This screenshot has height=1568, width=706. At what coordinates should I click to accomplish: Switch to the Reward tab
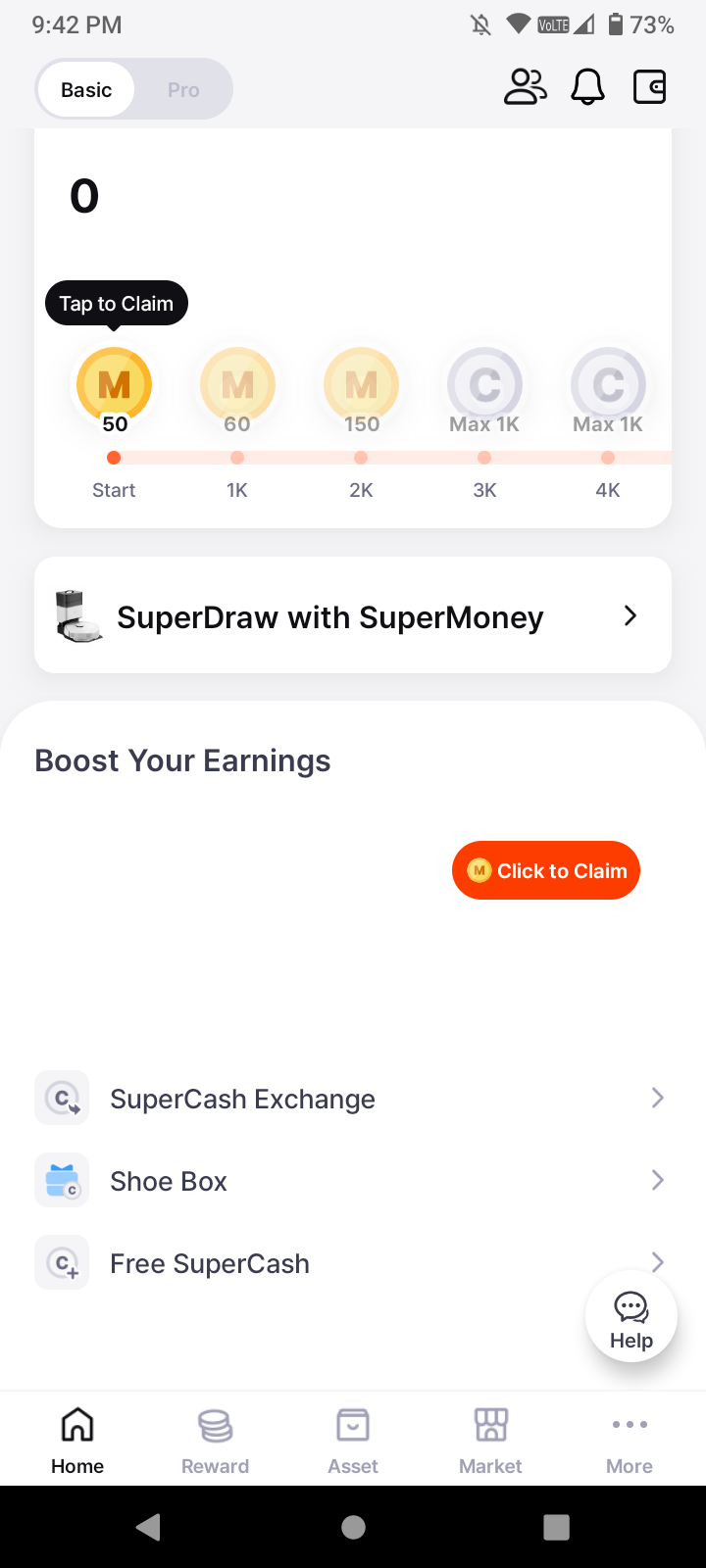click(x=215, y=1439)
